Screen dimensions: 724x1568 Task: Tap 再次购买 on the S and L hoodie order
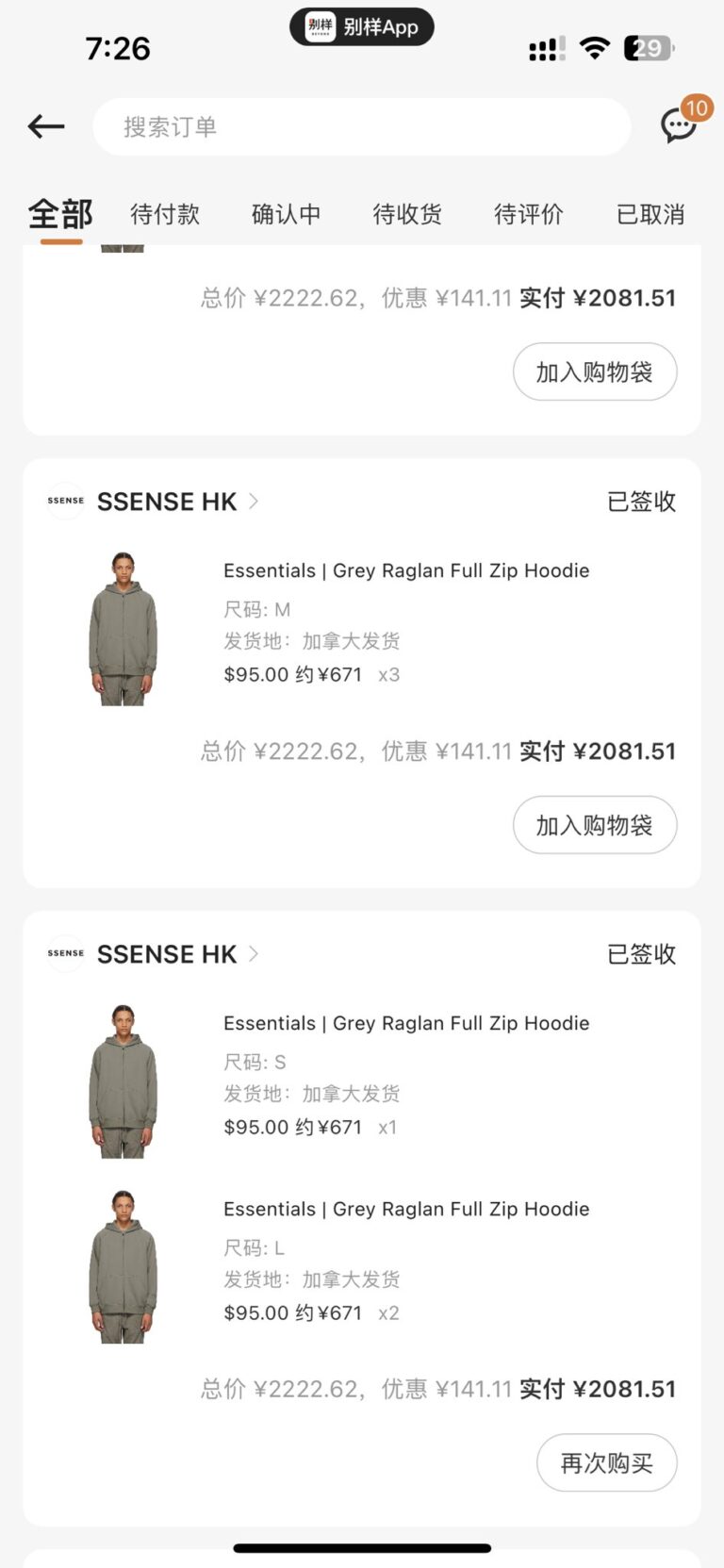coord(606,1462)
